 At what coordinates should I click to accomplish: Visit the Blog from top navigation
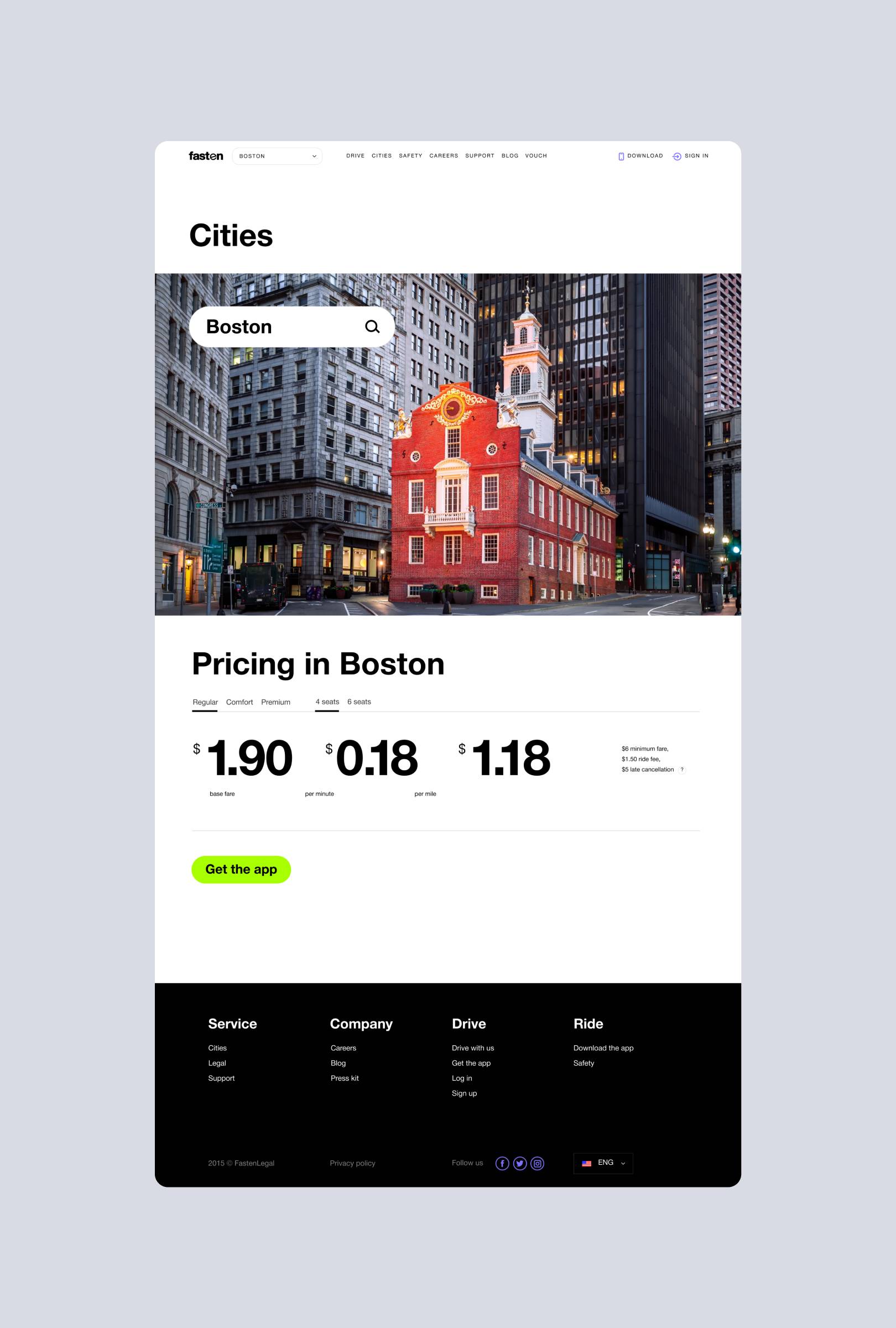point(510,155)
